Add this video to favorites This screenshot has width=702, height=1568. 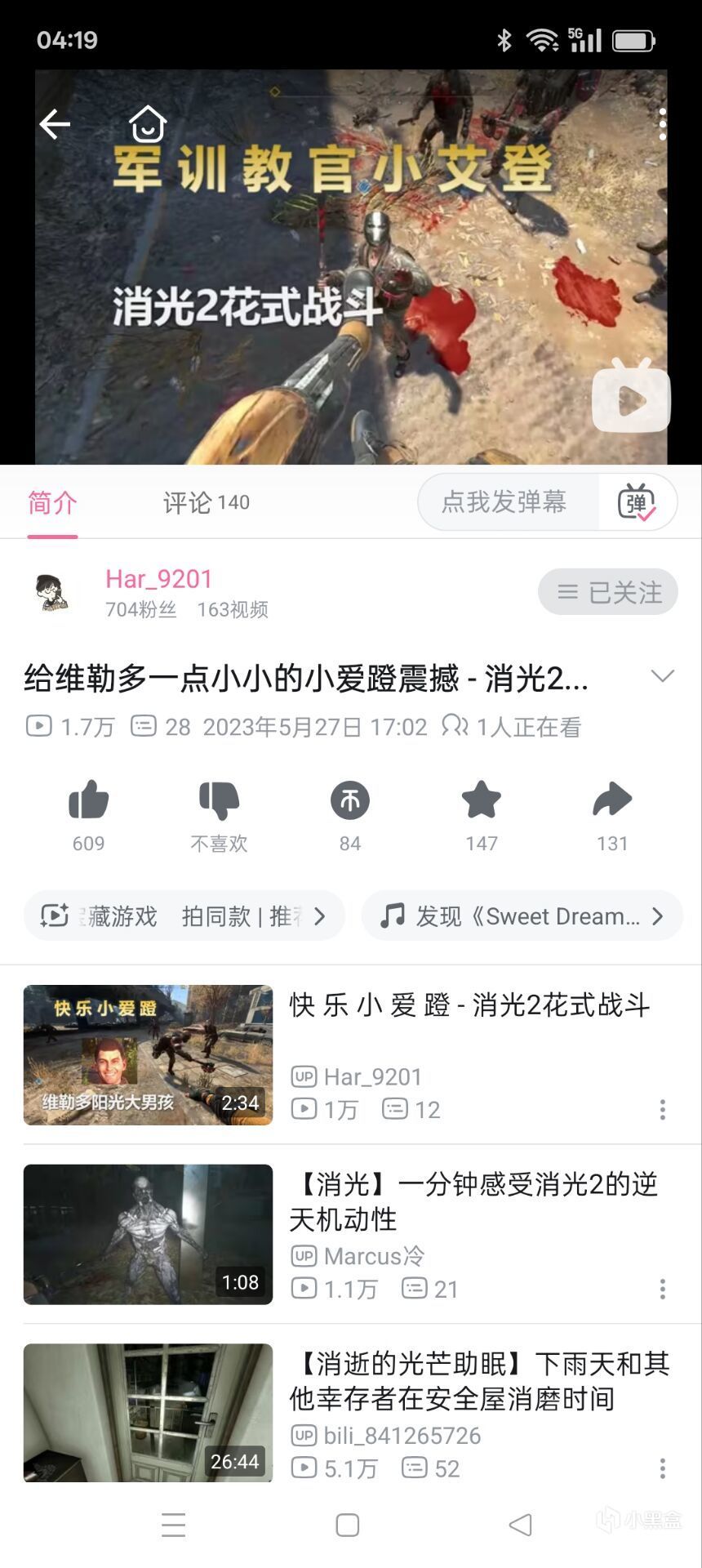pos(482,801)
